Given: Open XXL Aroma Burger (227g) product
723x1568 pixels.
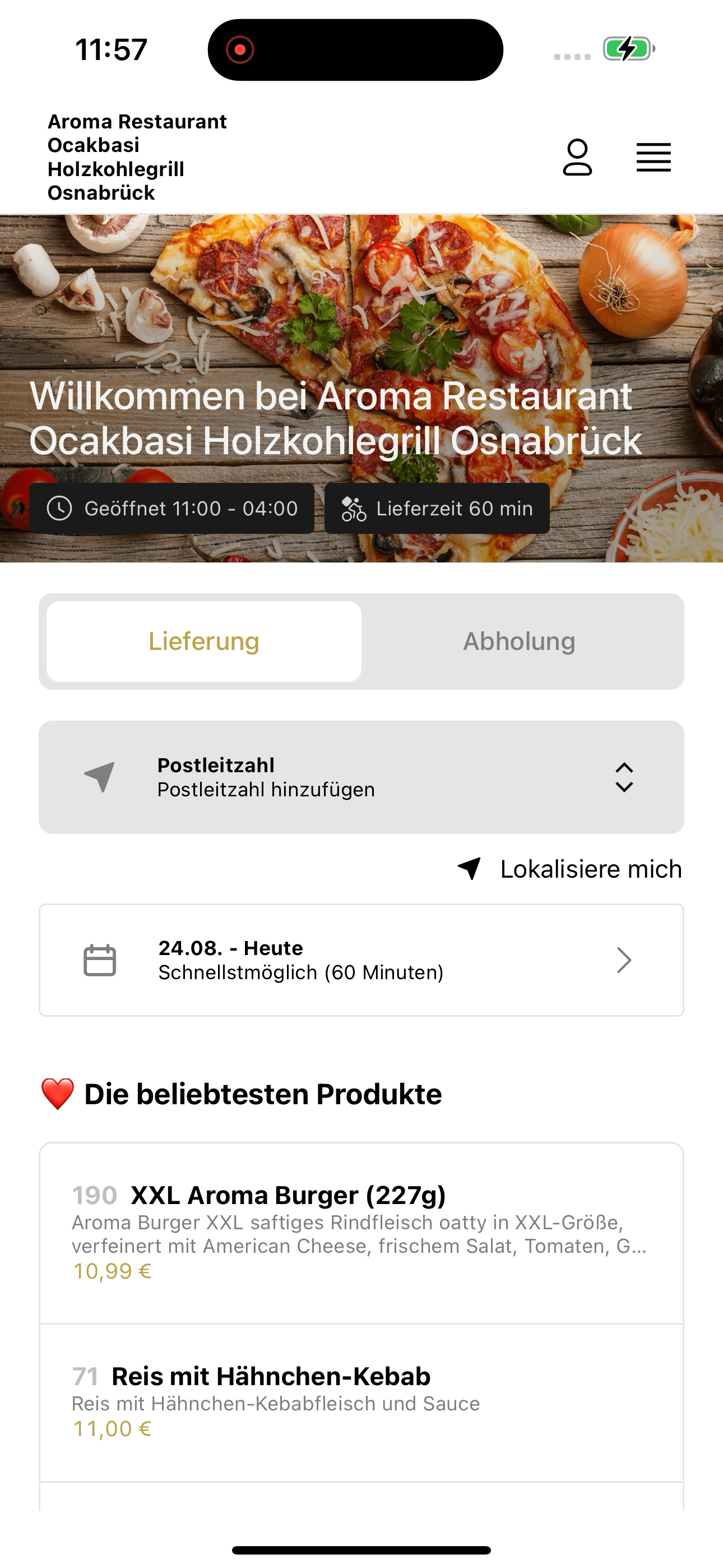Looking at the screenshot, I should click(361, 1233).
